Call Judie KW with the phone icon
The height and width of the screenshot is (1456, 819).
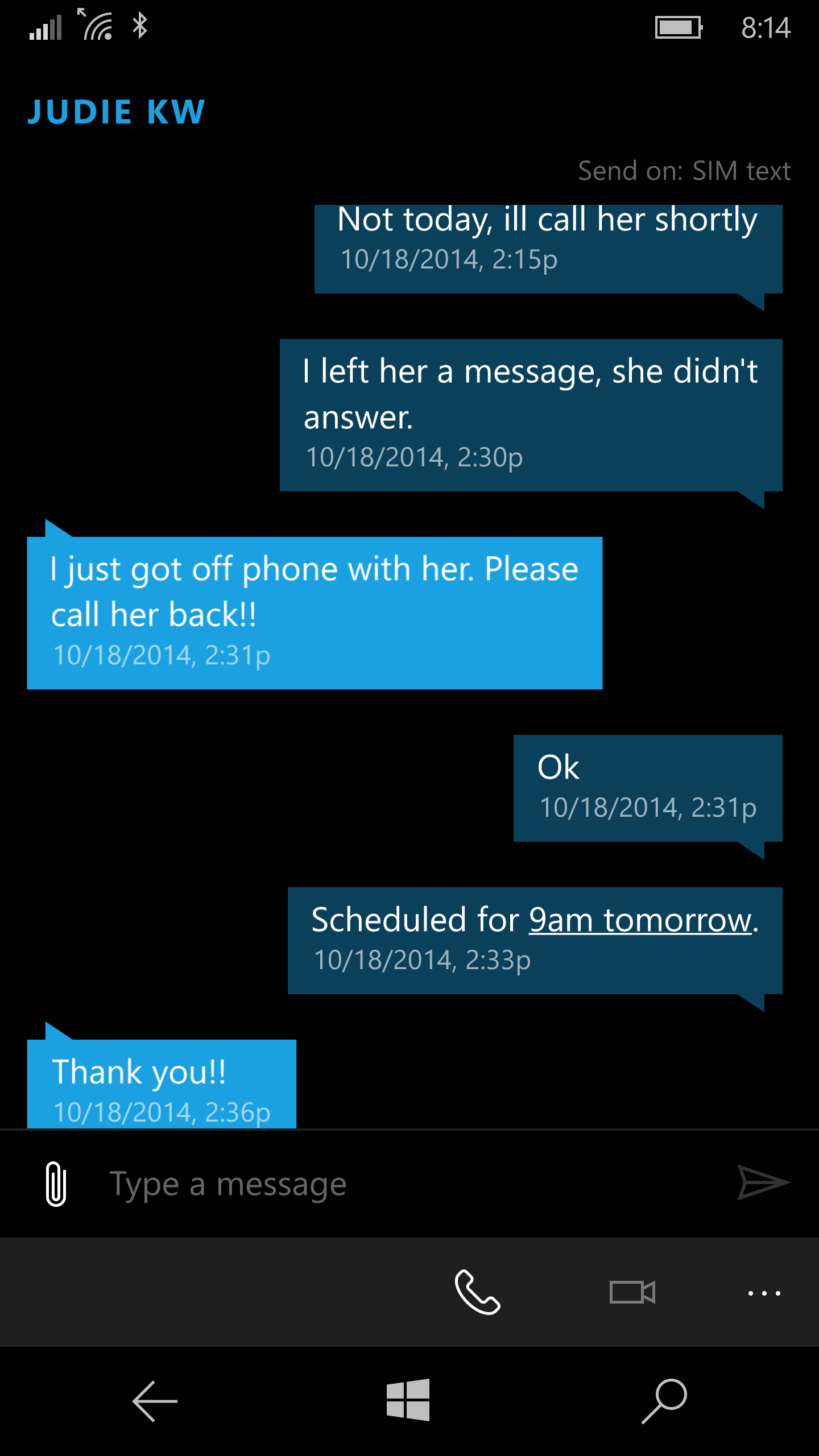(477, 1292)
